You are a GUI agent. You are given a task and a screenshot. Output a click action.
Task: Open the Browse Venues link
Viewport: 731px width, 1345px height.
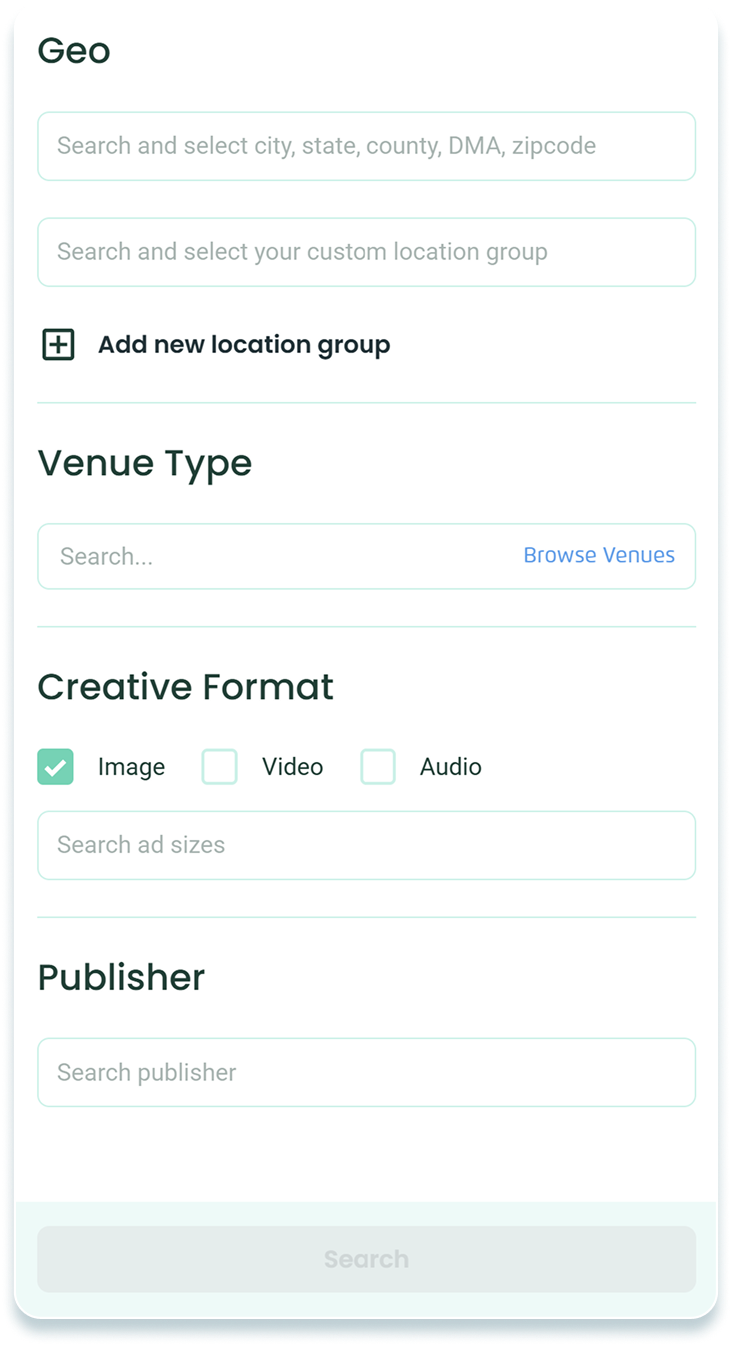[599, 556]
